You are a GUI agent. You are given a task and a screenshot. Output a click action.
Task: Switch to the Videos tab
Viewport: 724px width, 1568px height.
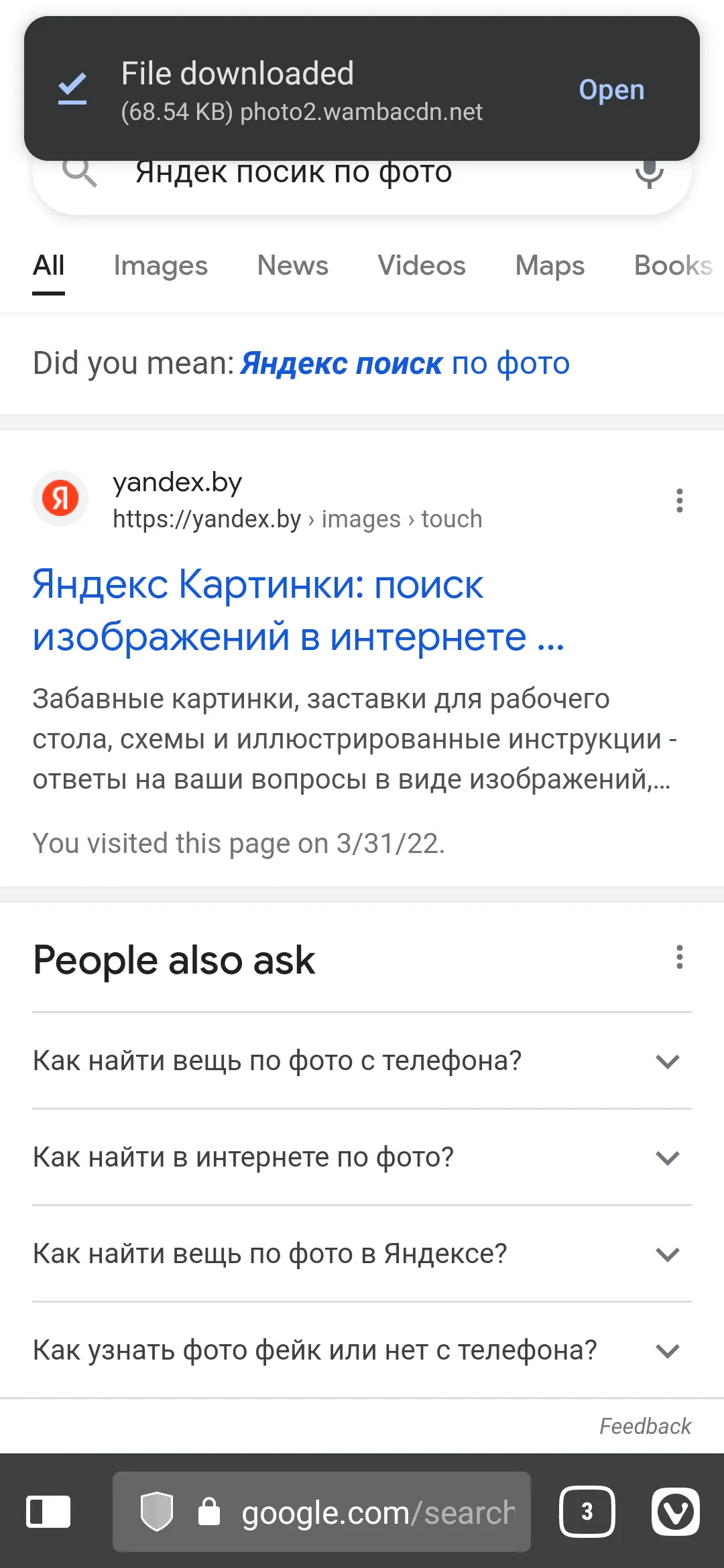click(422, 266)
